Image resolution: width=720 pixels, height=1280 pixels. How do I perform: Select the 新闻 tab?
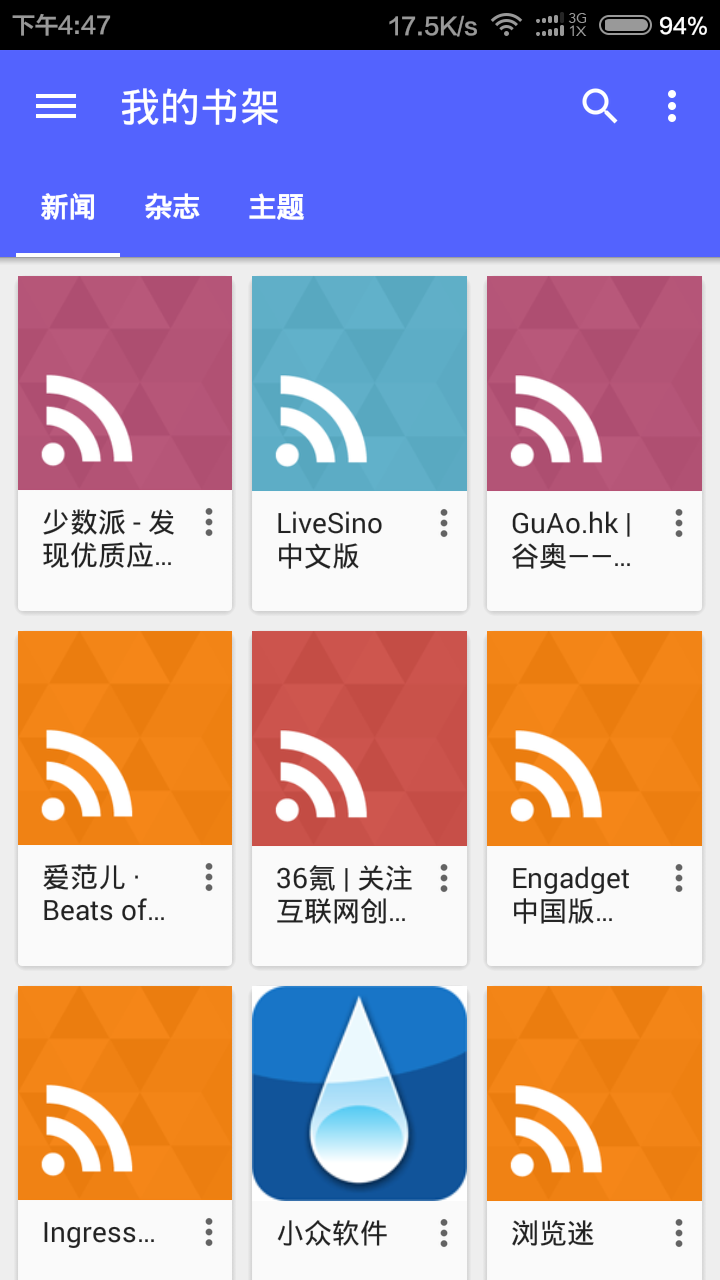tap(67, 207)
